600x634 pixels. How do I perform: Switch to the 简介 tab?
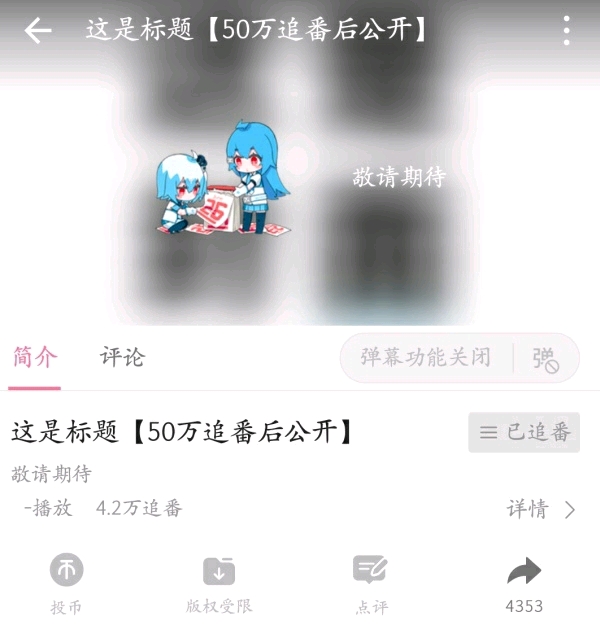click(x=35, y=358)
